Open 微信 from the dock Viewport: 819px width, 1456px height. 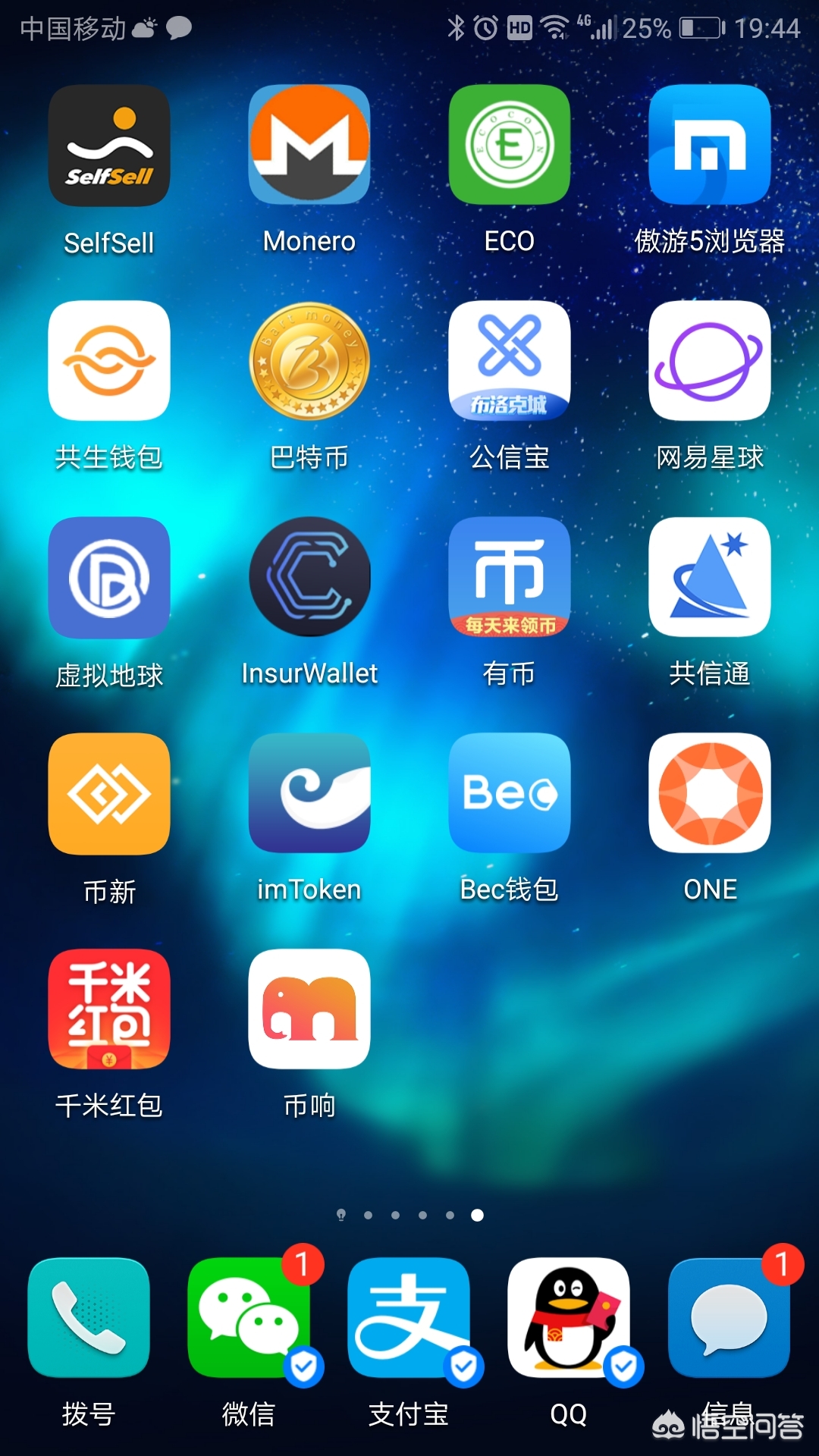[x=249, y=1318]
